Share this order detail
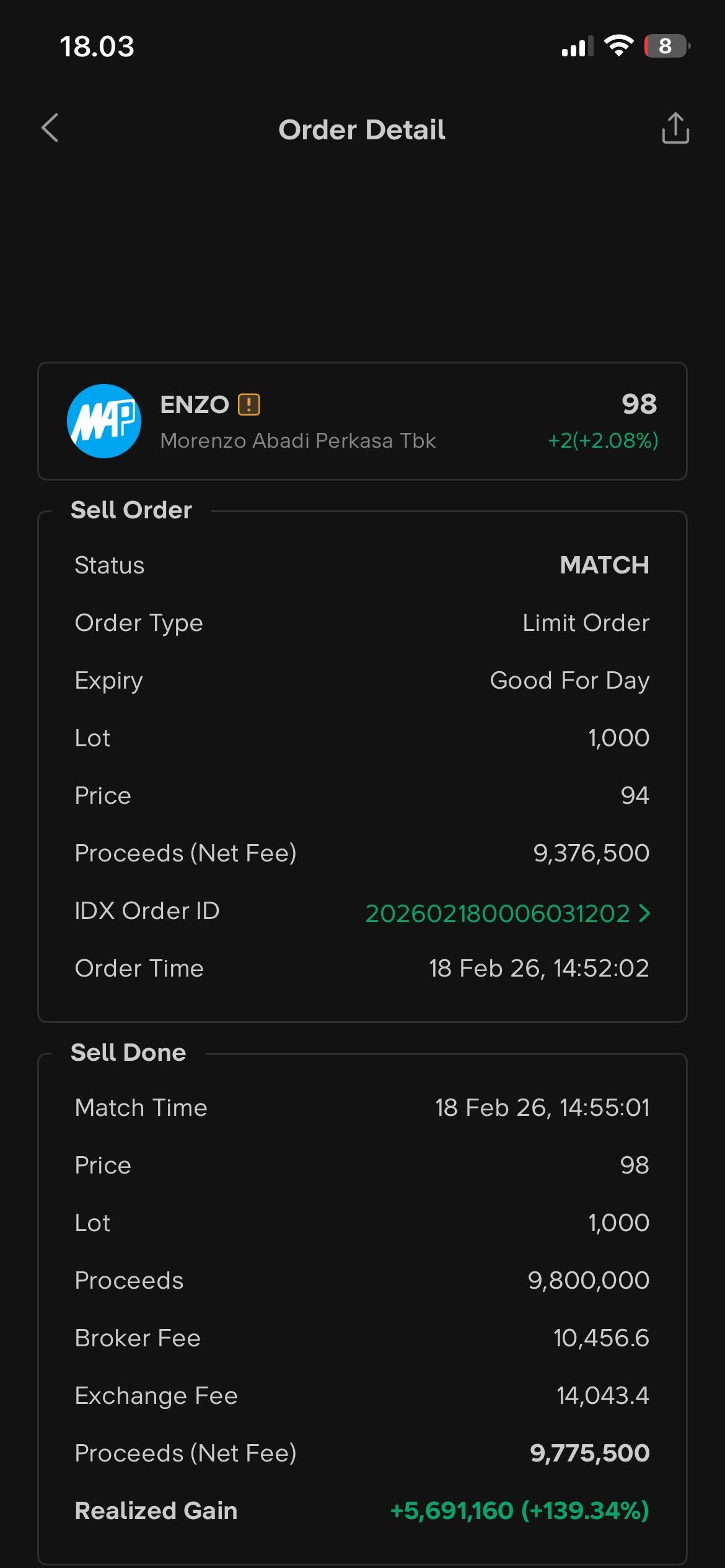Image resolution: width=725 pixels, height=1568 pixels. [x=675, y=128]
